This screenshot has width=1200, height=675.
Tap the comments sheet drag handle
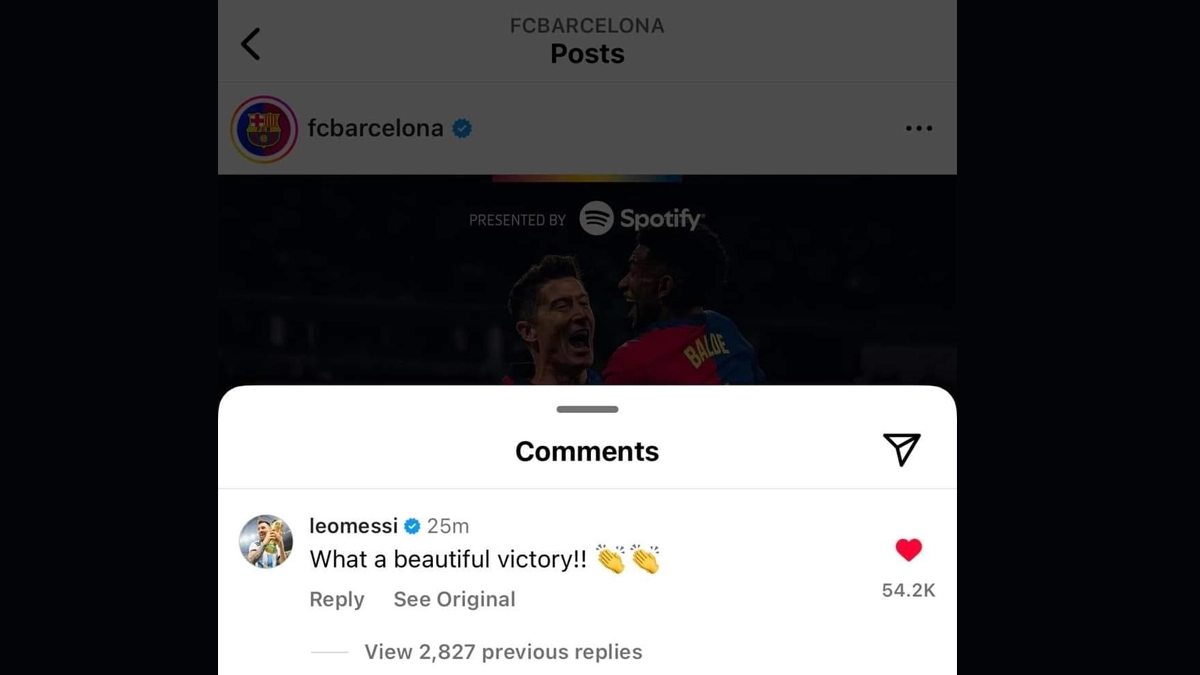[x=587, y=409]
